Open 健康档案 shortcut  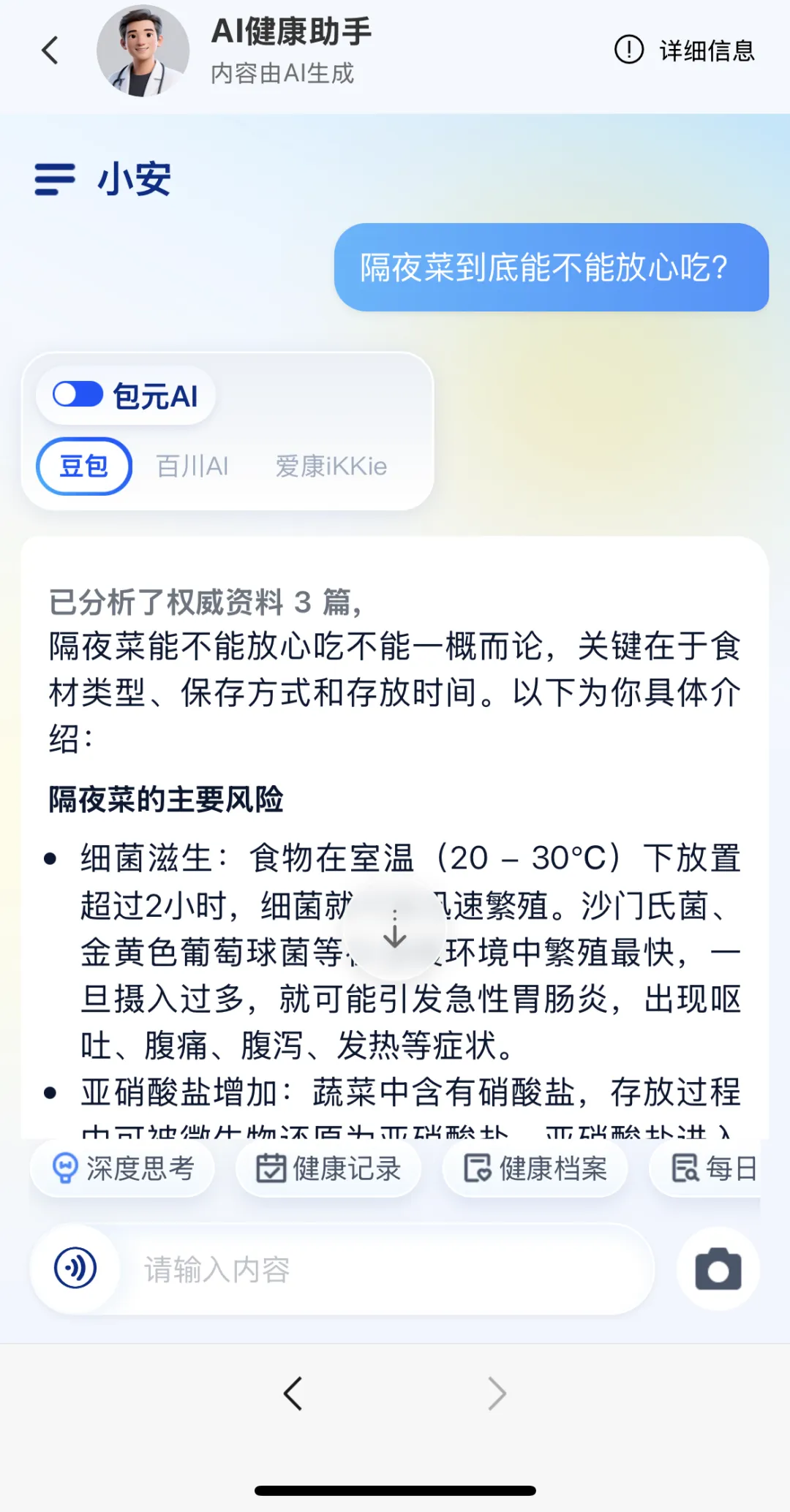click(535, 1168)
